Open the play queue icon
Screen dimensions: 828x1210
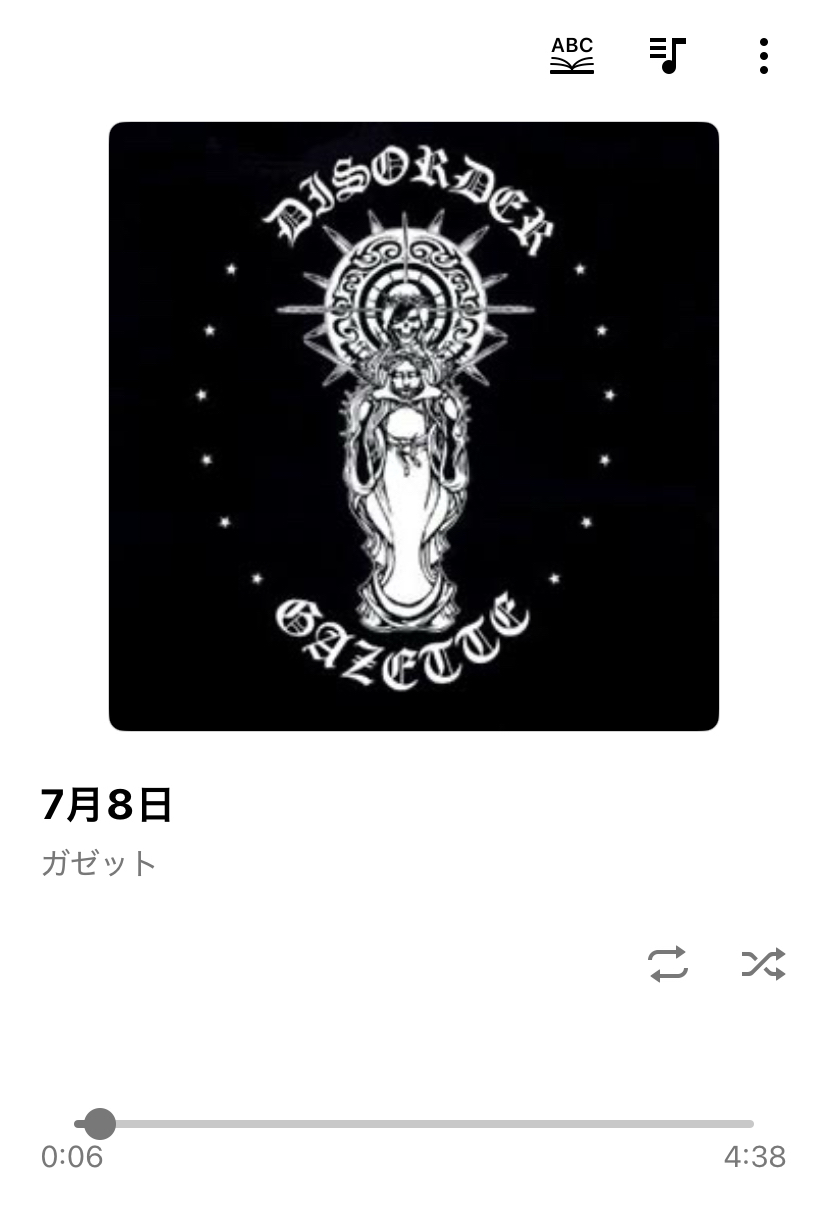(x=668, y=56)
